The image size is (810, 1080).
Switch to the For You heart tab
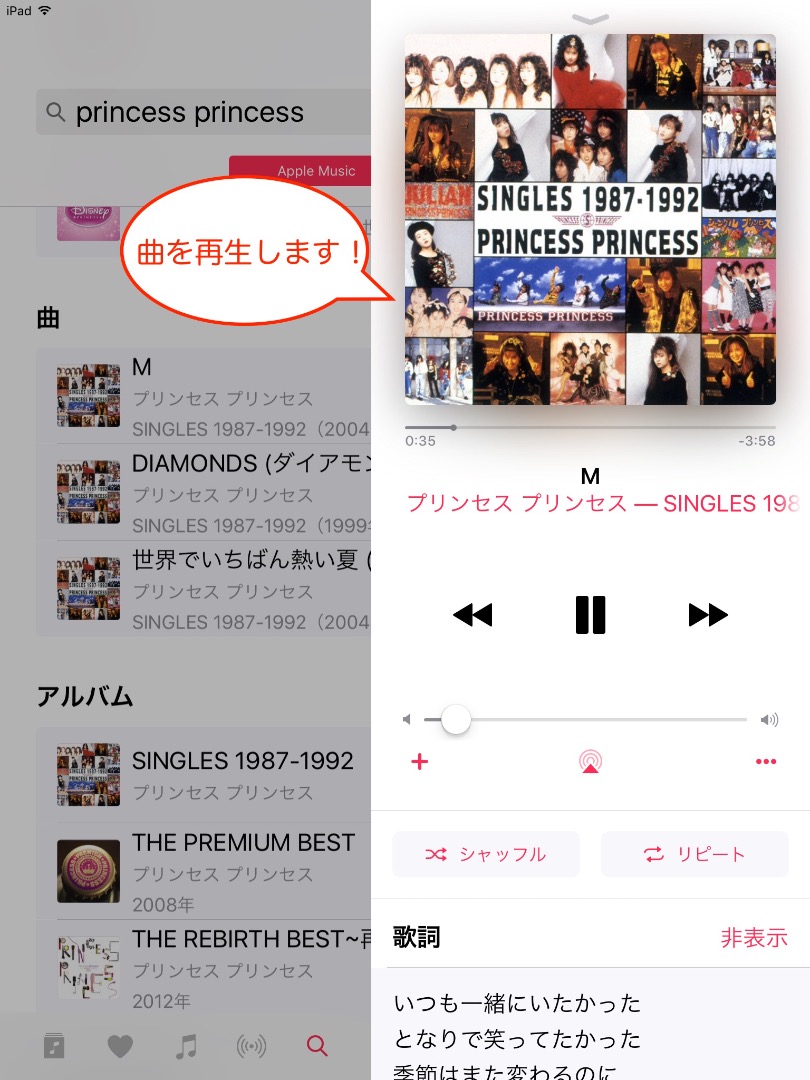(120, 1047)
